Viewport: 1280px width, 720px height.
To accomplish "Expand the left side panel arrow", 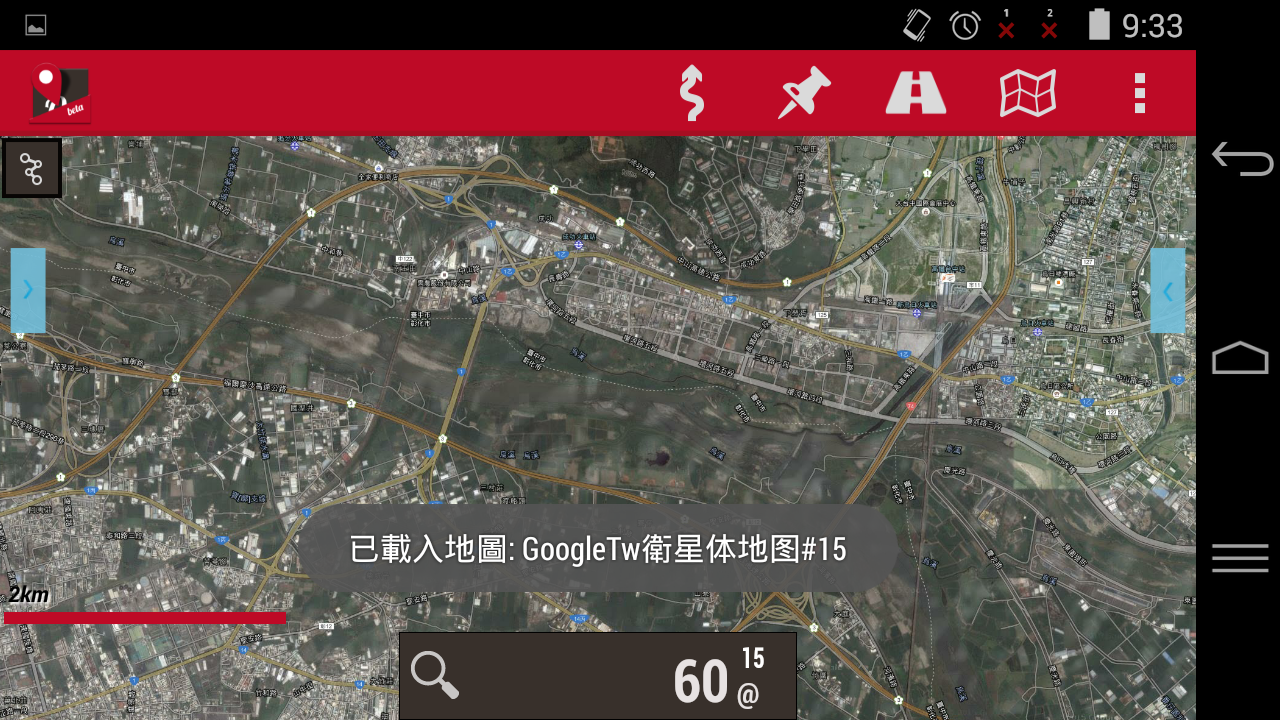I will (x=28, y=290).
